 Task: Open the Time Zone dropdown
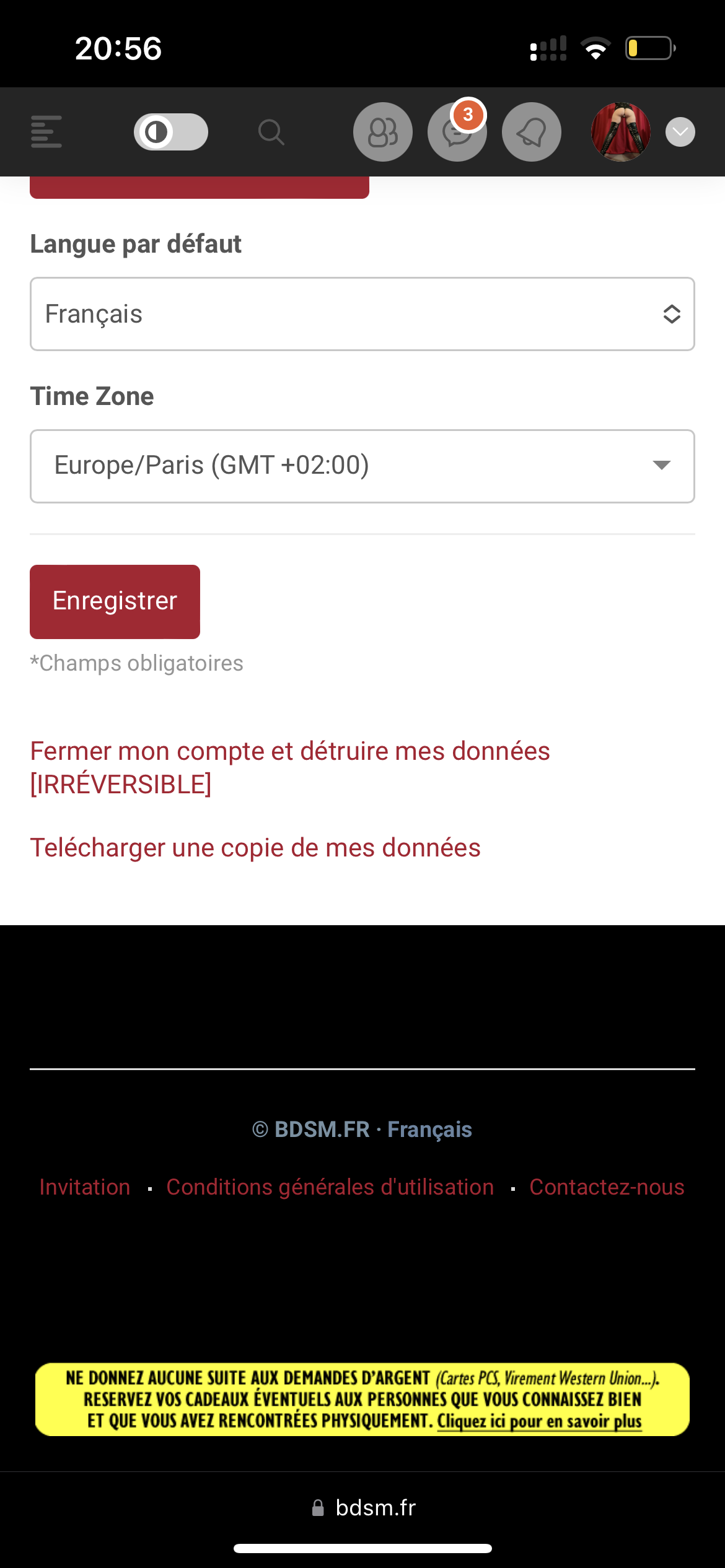click(x=362, y=466)
